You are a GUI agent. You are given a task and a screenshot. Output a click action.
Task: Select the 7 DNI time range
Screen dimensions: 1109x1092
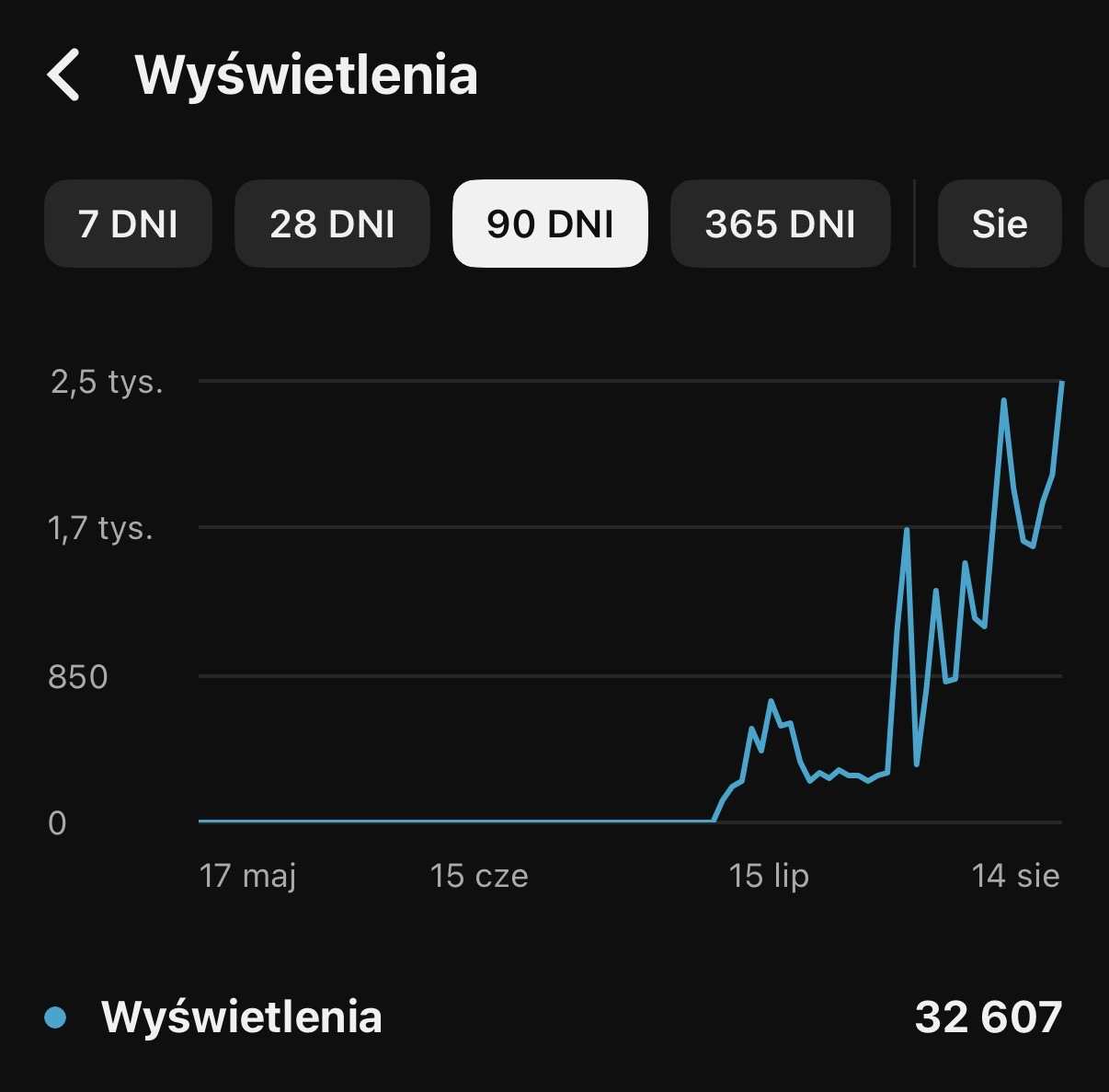tap(128, 224)
